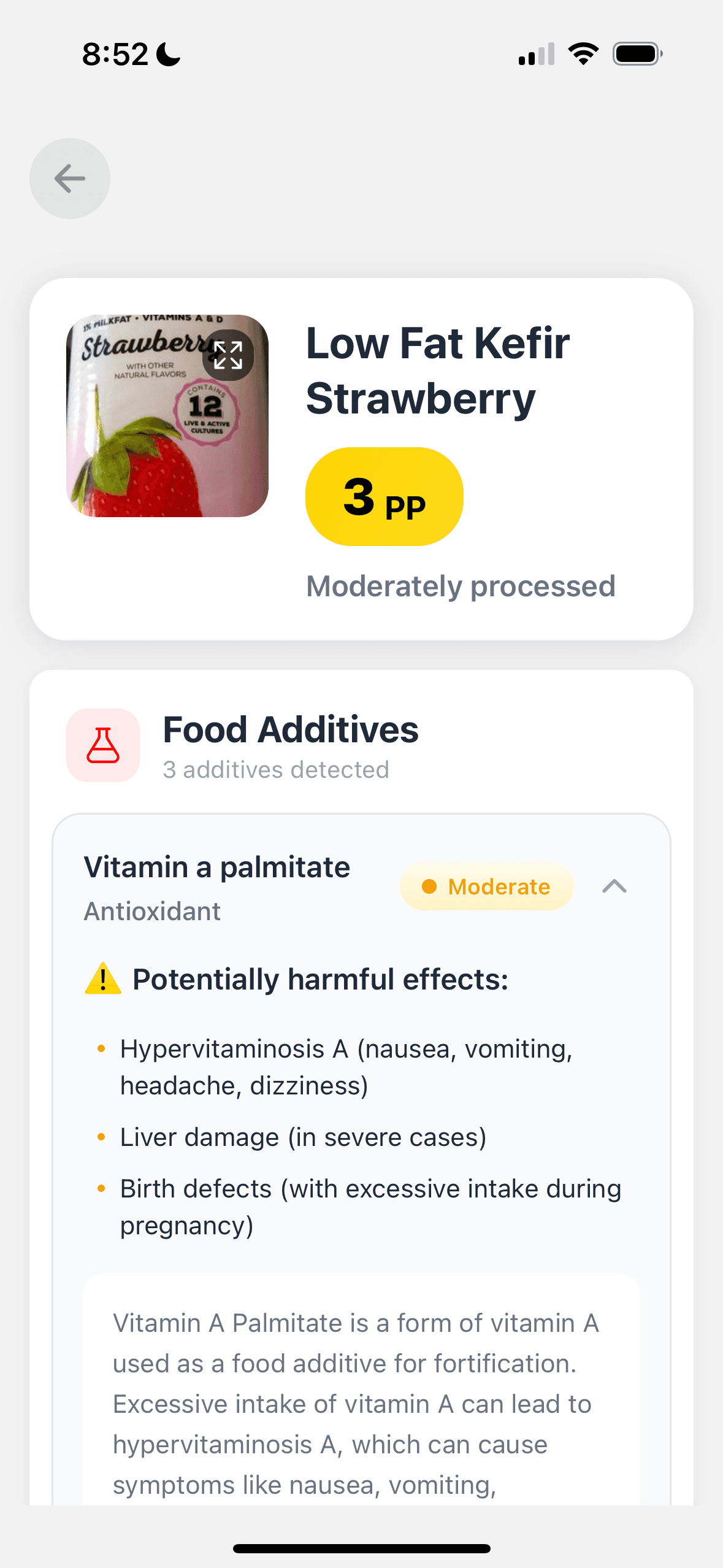Expand the Food Additives section header
Viewport: 723px width, 1568px height.
coord(290,730)
